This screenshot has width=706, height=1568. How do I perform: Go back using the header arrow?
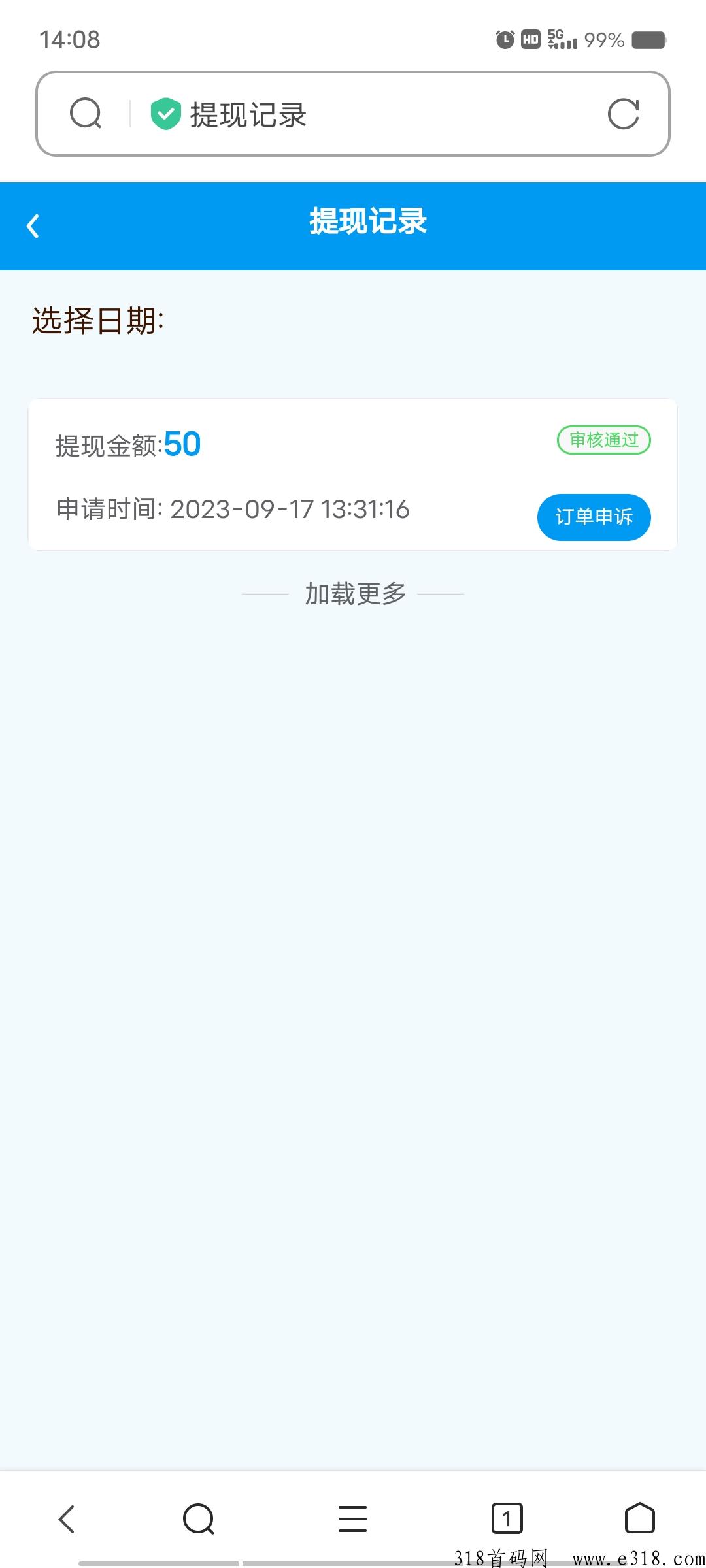point(33,226)
